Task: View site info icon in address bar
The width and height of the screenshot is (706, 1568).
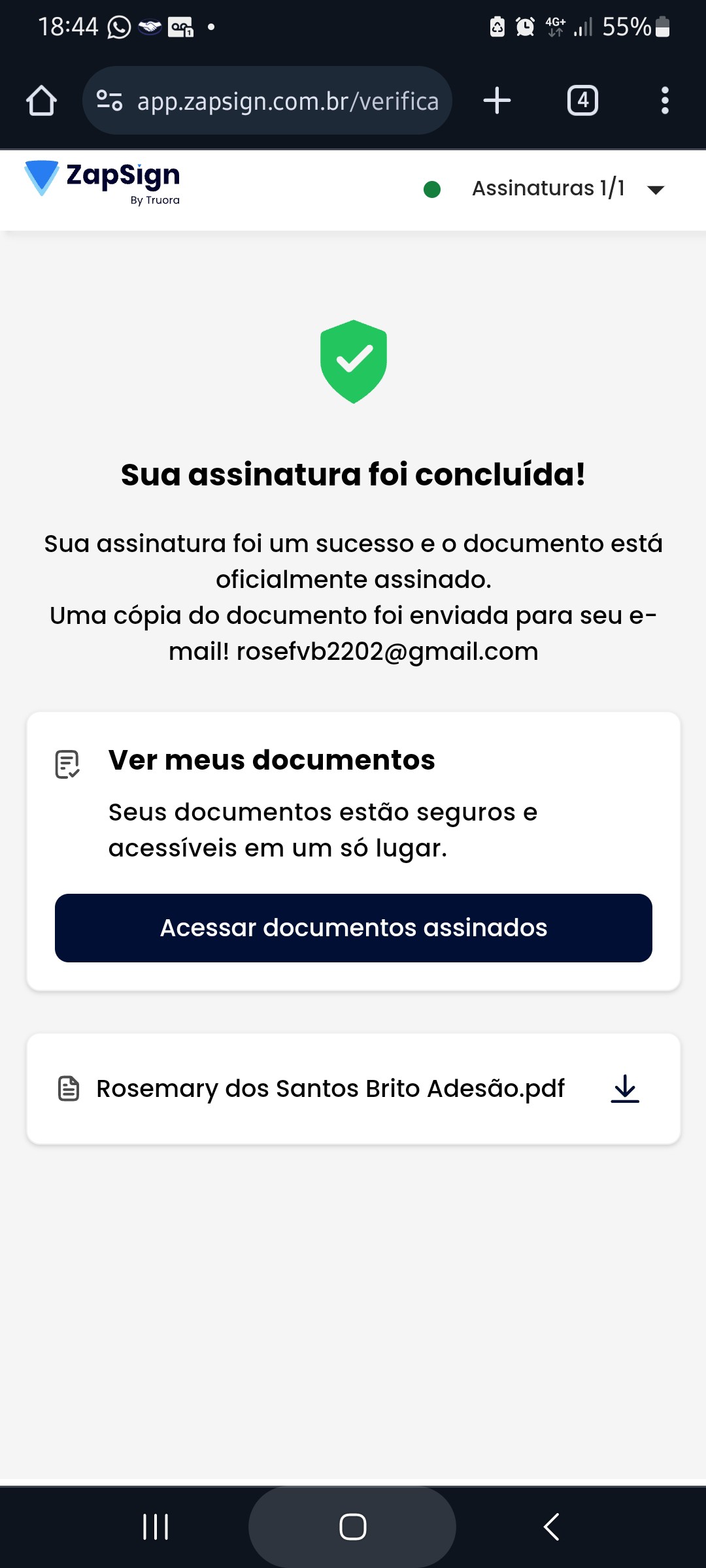Action: pyautogui.click(x=109, y=101)
